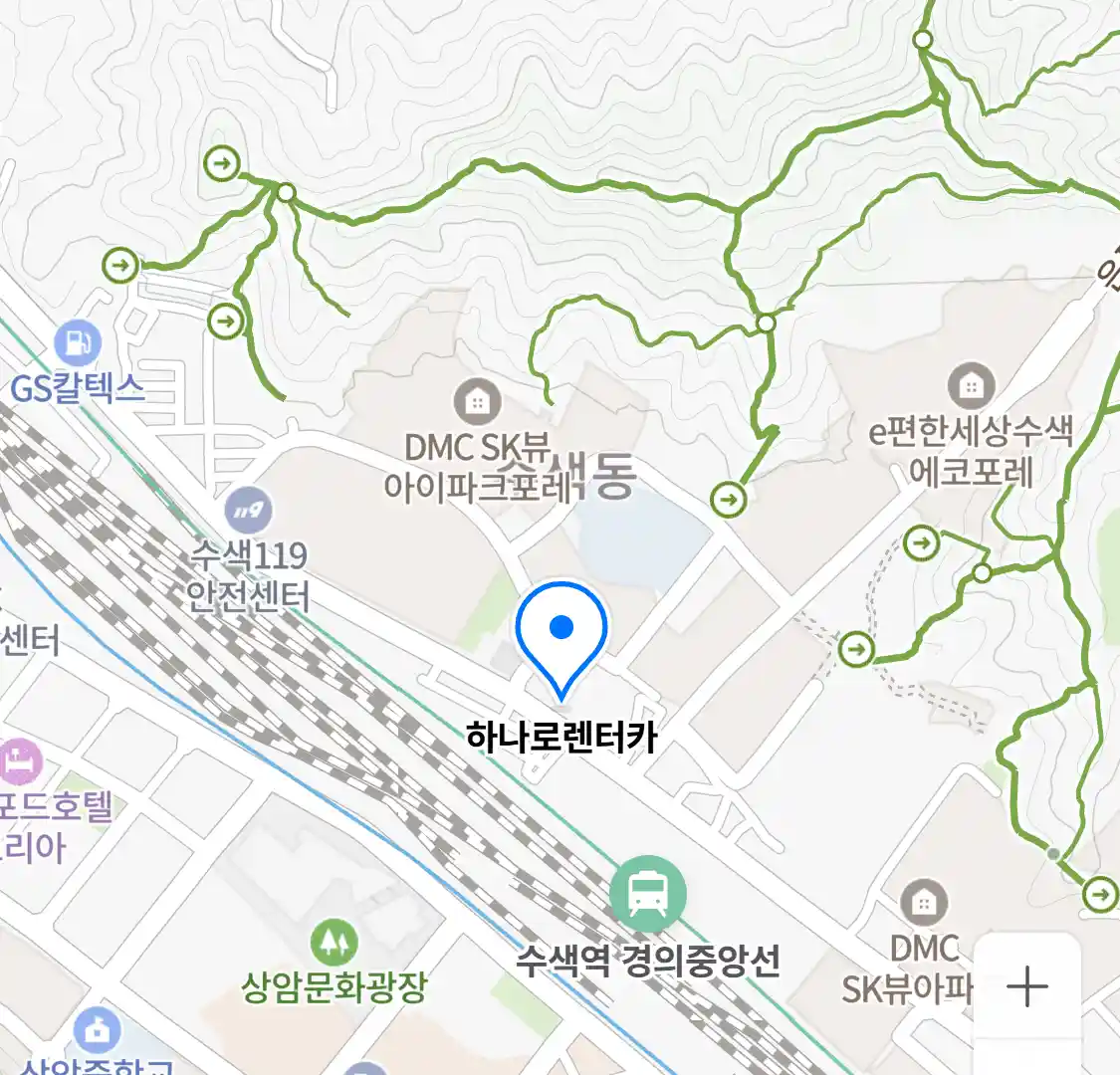Open 수색역 경의중앙선 station marker
The height and width of the screenshot is (1075, 1120).
[x=648, y=893]
